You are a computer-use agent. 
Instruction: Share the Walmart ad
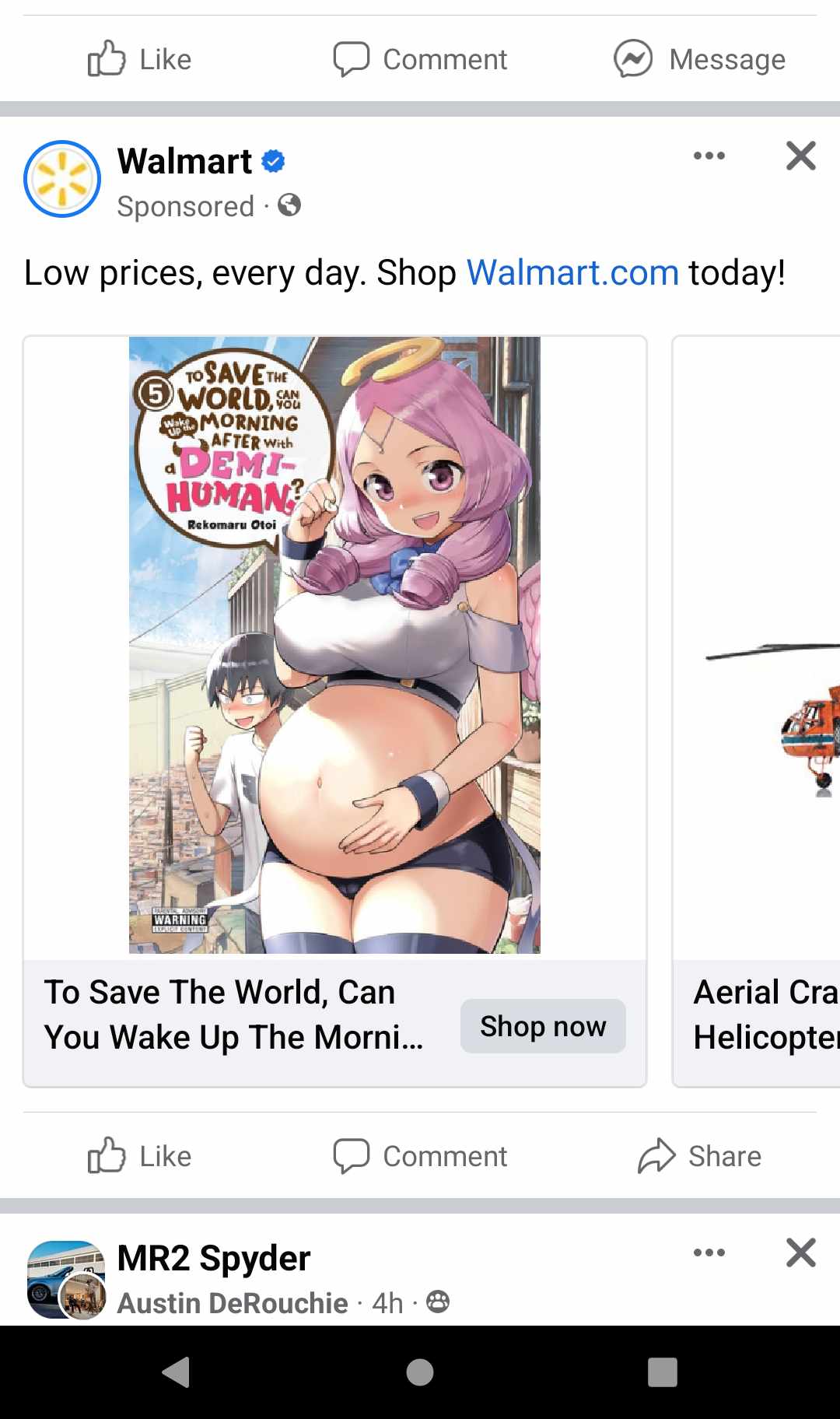(699, 1156)
